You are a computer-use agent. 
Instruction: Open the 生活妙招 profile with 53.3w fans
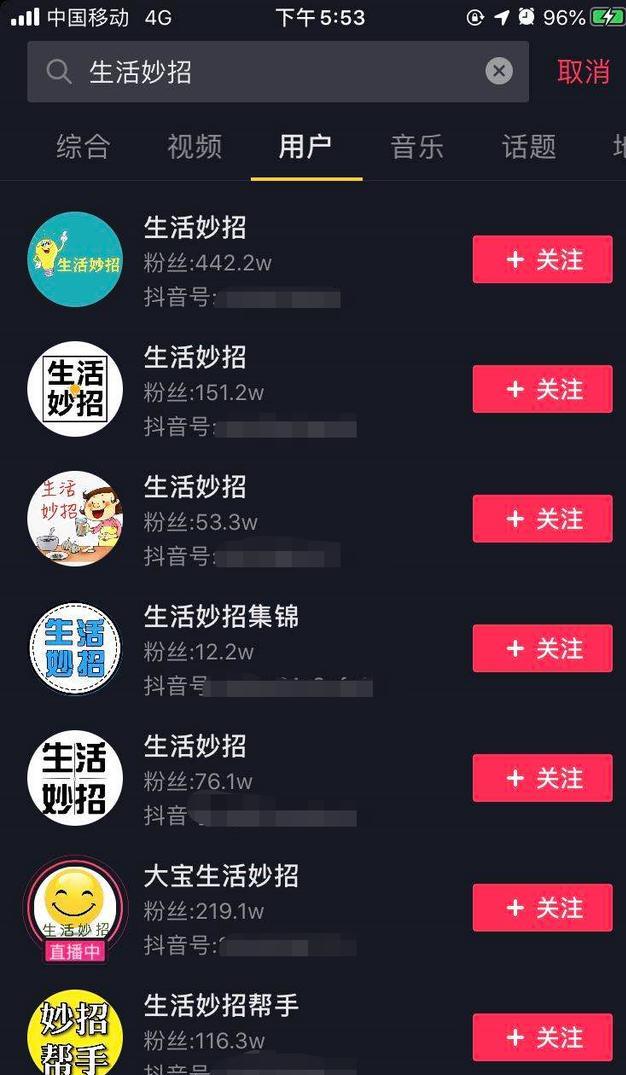tap(195, 487)
